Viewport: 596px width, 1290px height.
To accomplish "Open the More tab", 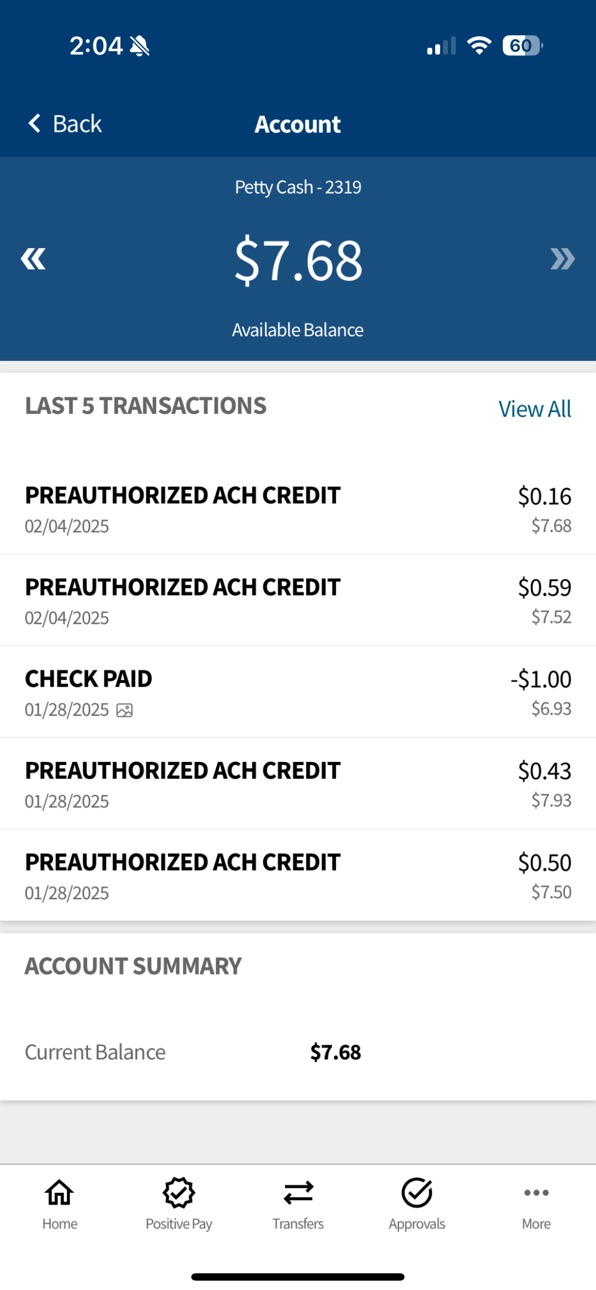I will point(536,1204).
